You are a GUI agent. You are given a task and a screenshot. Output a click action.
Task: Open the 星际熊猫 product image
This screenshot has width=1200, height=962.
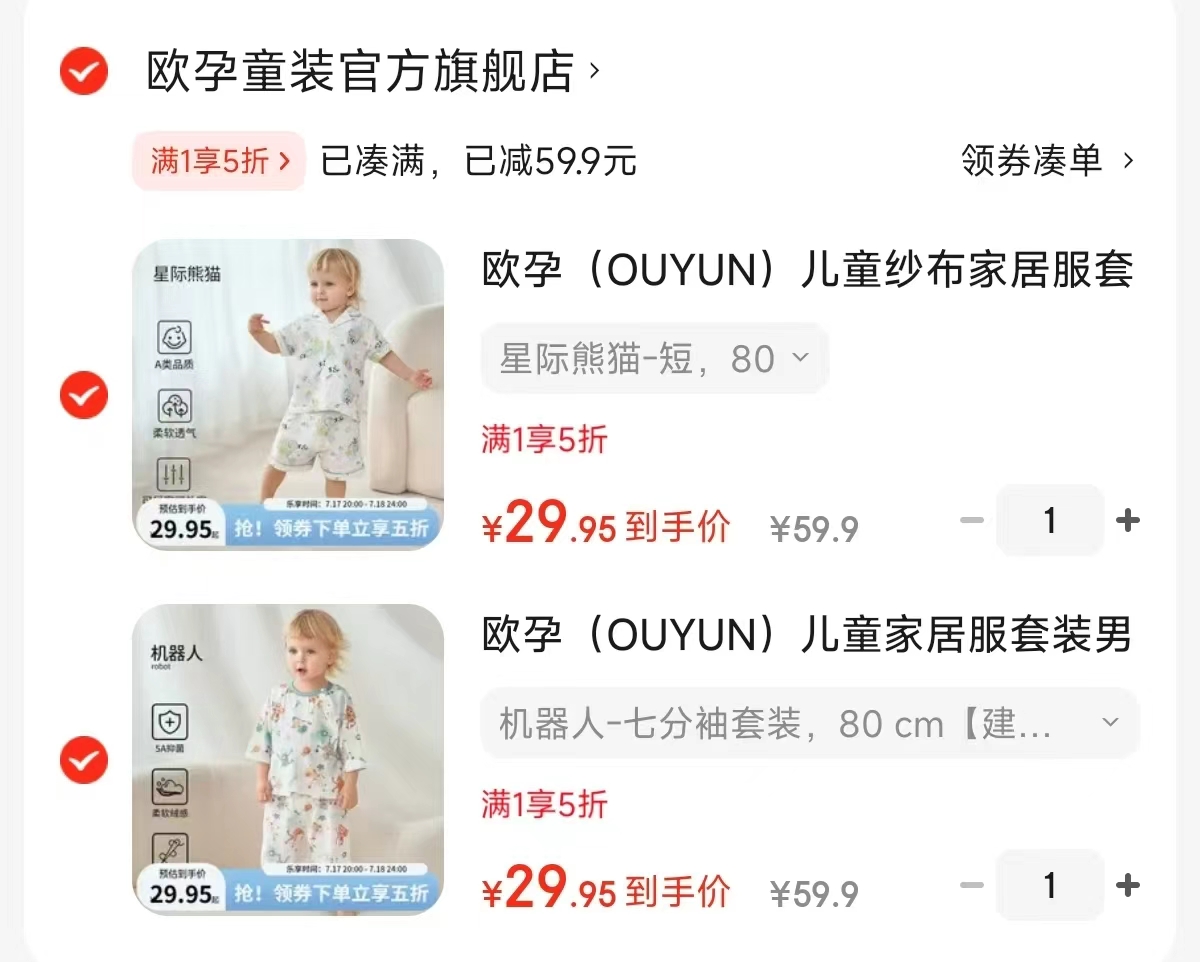point(288,394)
